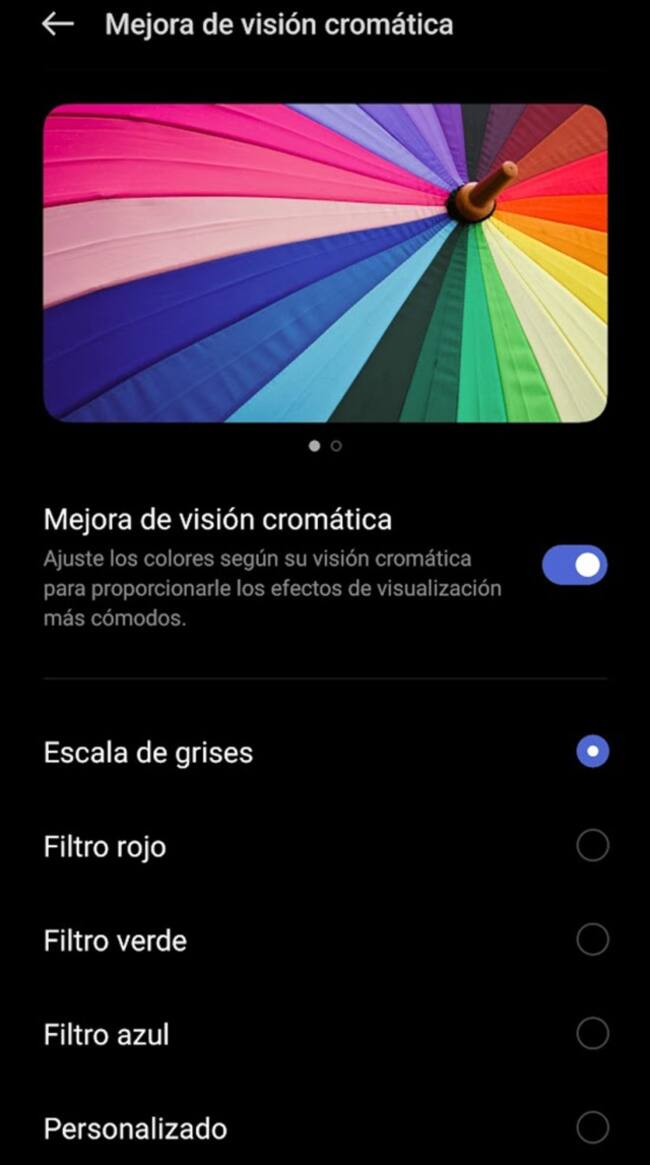Choose the Personalizado option
Screen dimensions: 650x1165
click(592, 1129)
